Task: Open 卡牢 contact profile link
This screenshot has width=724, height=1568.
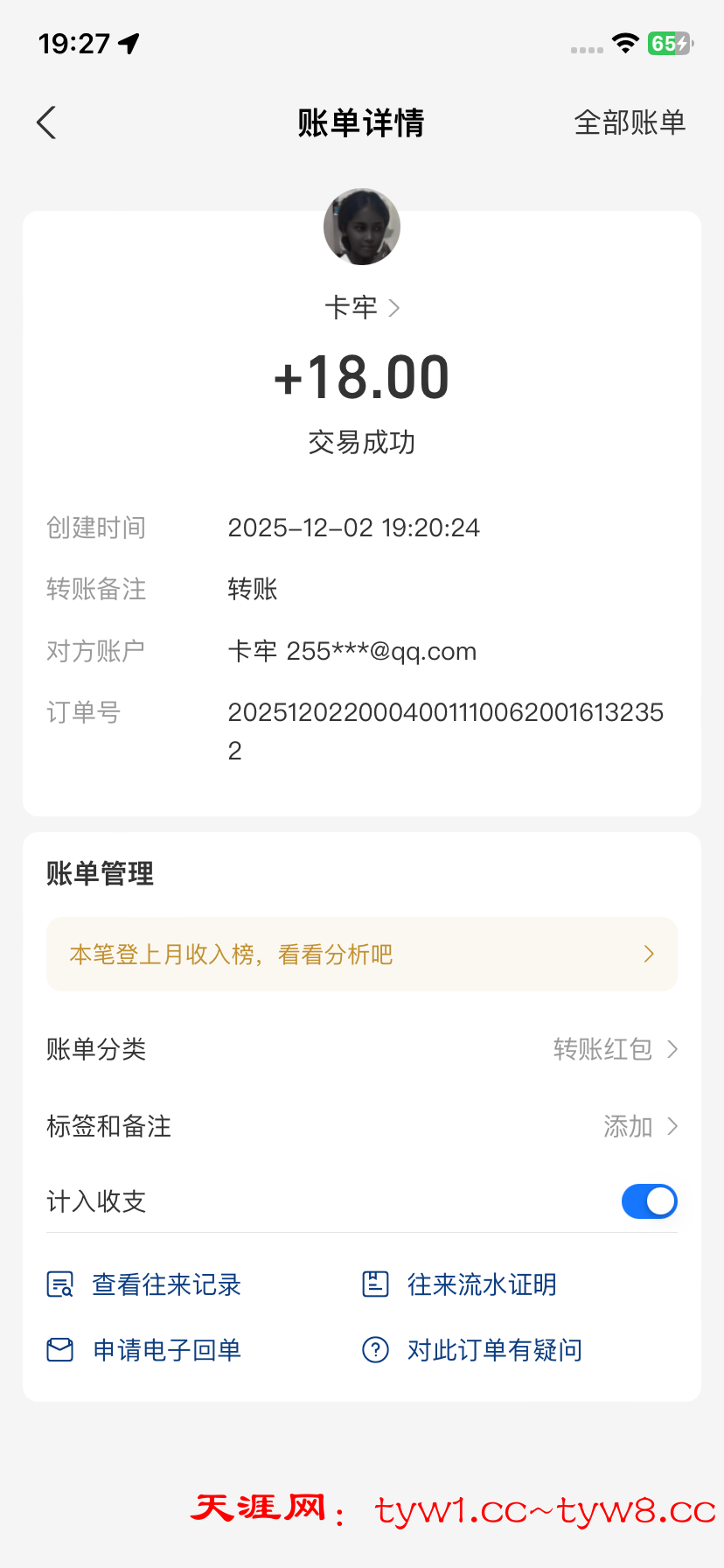Action: [x=362, y=308]
